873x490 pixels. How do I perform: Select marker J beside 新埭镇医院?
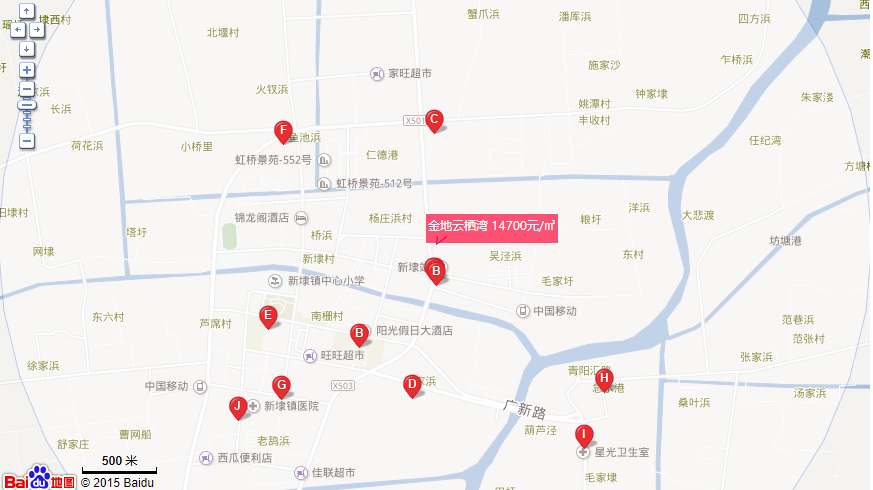point(238,406)
